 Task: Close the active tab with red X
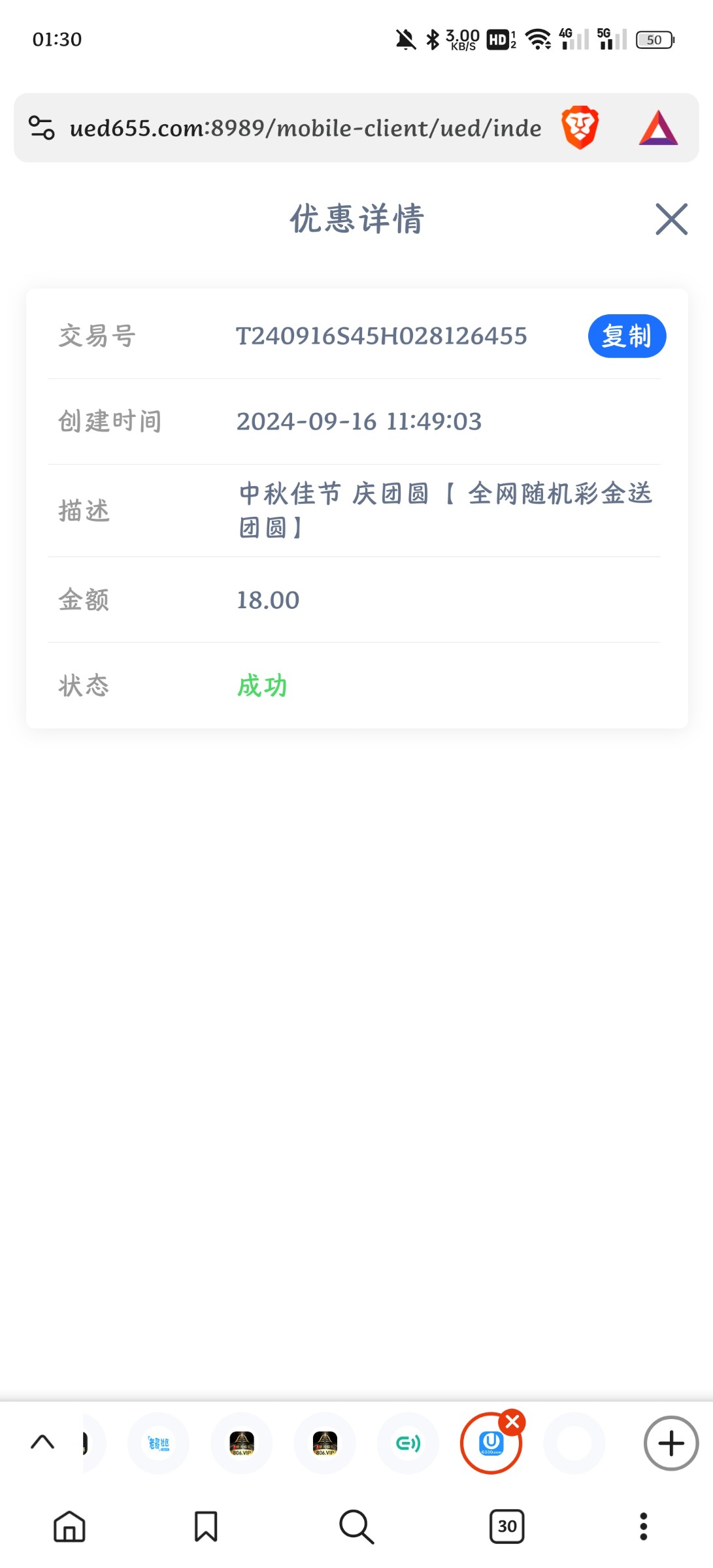coord(512,1422)
